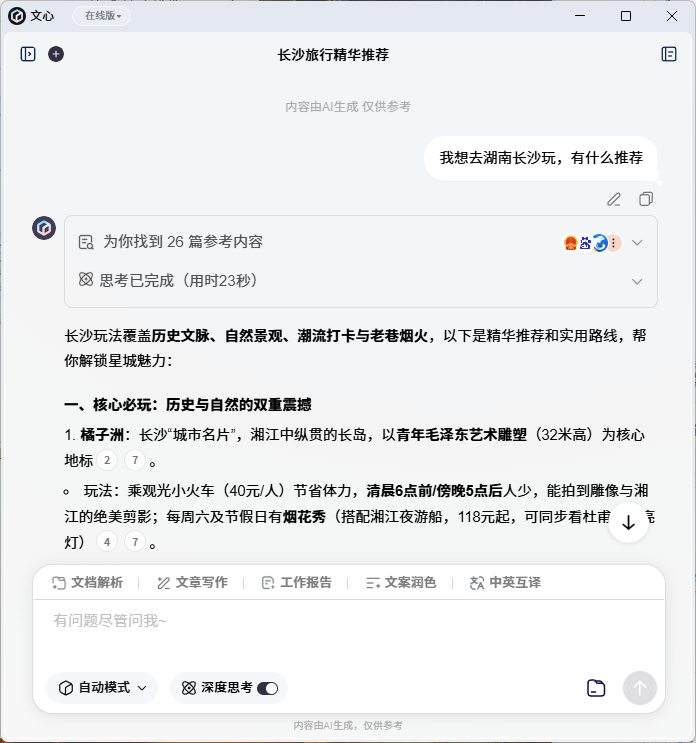Expand the 思考已完成 section
This screenshot has height=743, width=696.
pyautogui.click(x=637, y=281)
